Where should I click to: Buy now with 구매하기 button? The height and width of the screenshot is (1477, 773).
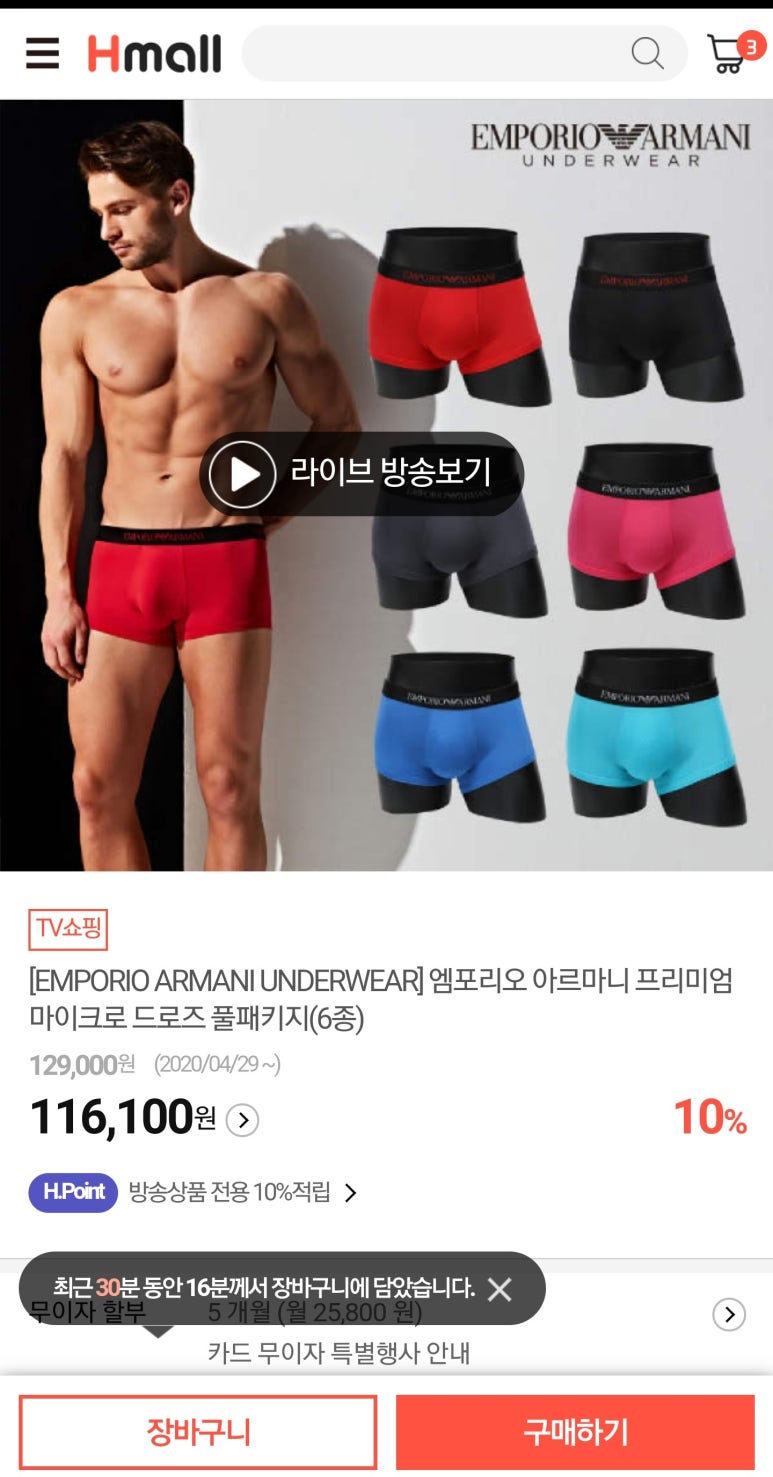pos(575,1432)
